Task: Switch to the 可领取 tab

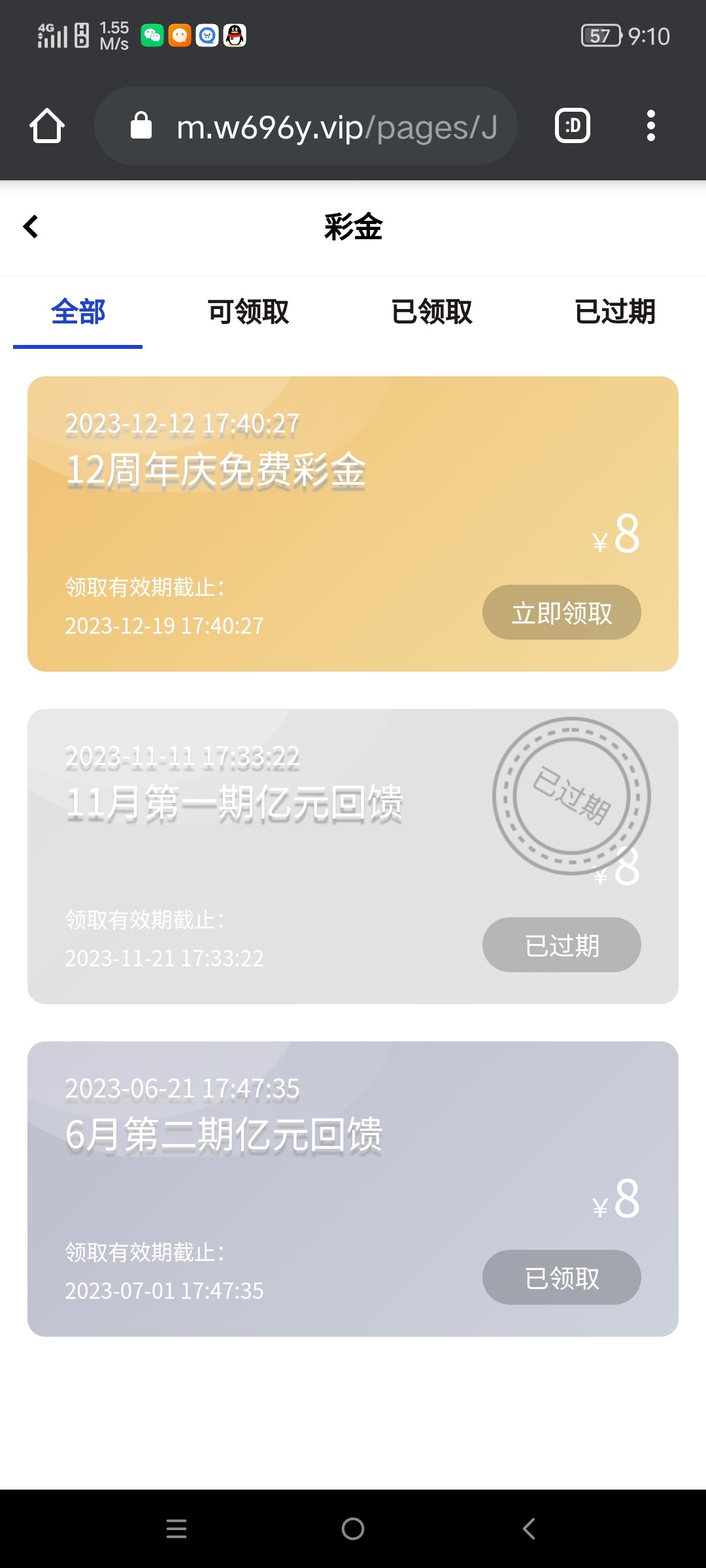Action: pyautogui.click(x=248, y=312)
